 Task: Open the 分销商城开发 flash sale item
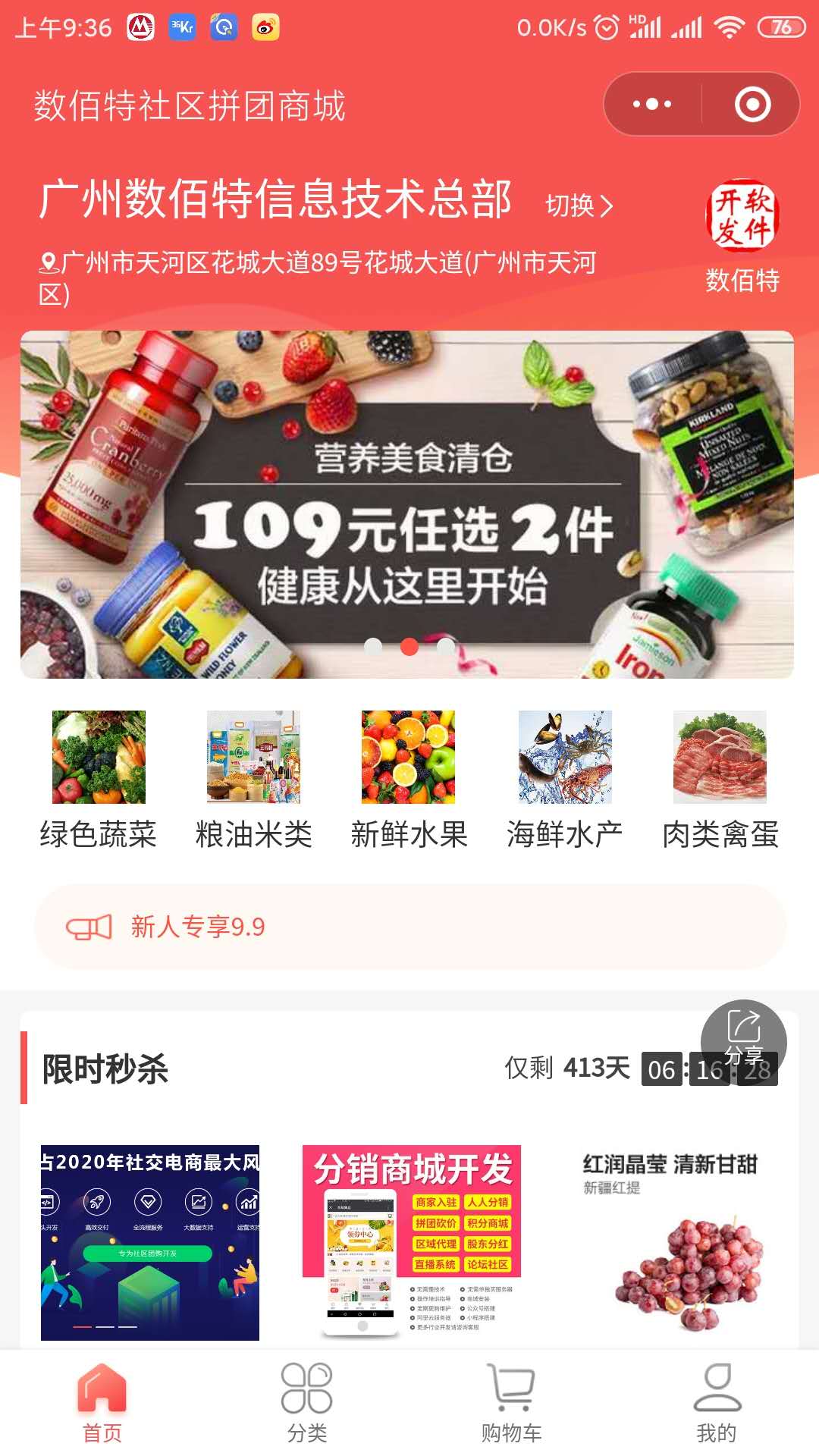coord(412,1242)
